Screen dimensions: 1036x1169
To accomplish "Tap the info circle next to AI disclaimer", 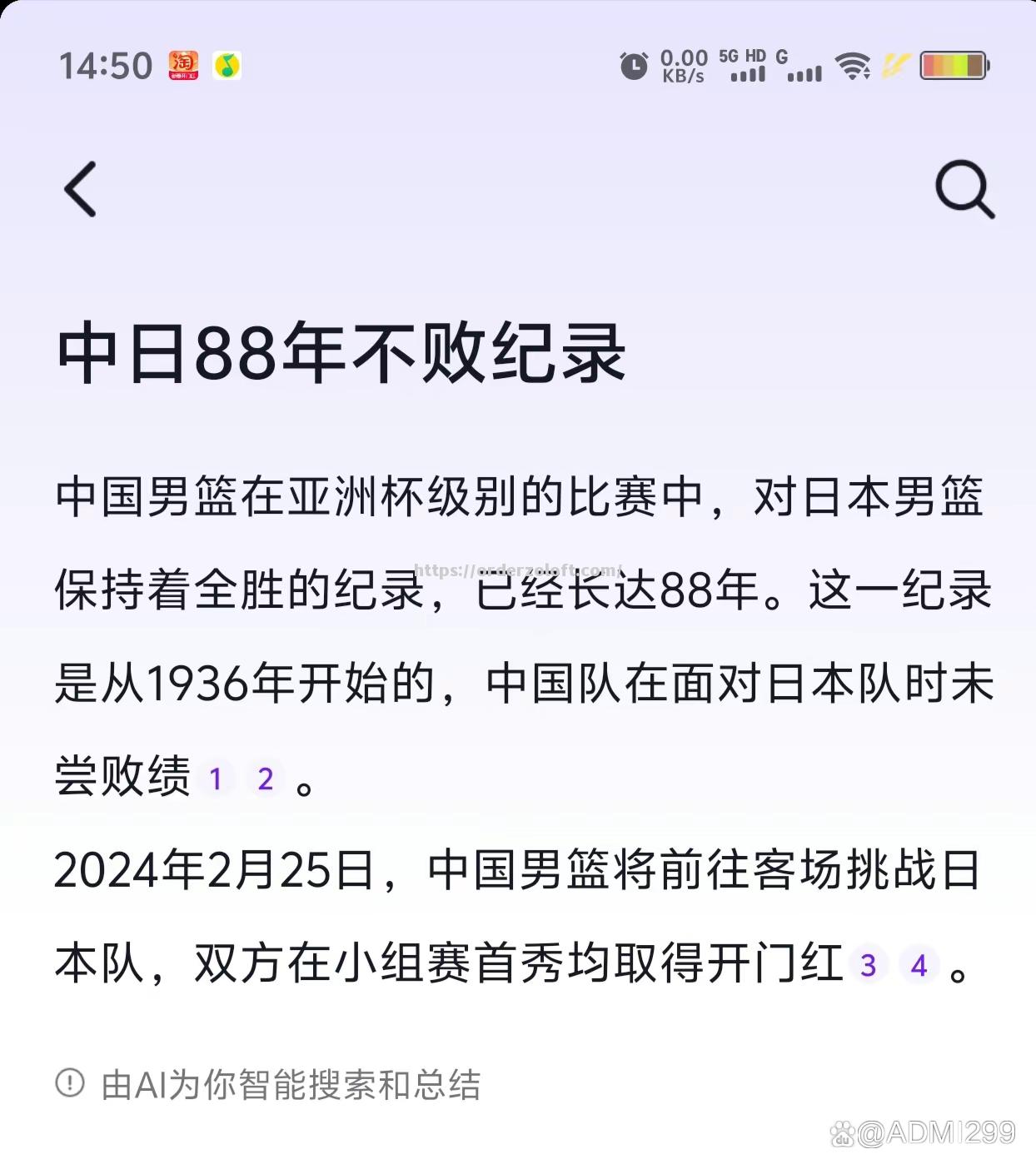I will click(x=72, y=1084).
